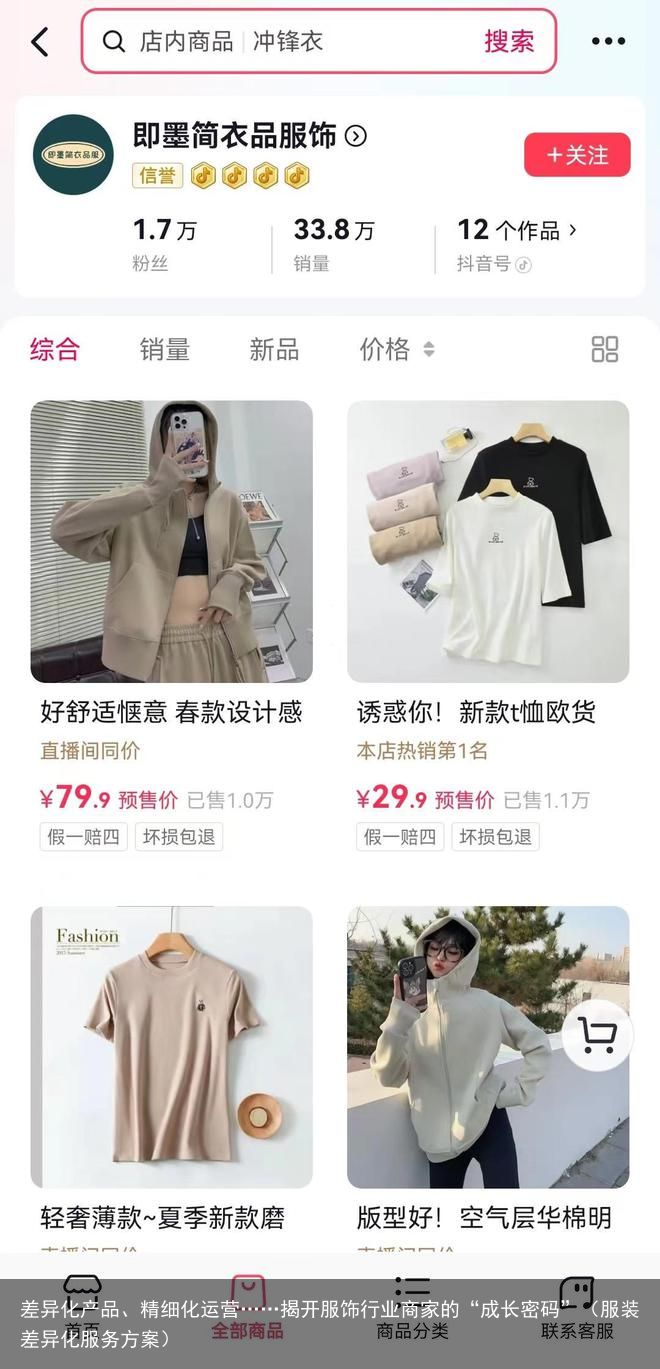This screenshot has width=660, height=1369.
Task: Open the 好舒适惬意 春款设计感 hoodie product
Action: coord(171,542)
